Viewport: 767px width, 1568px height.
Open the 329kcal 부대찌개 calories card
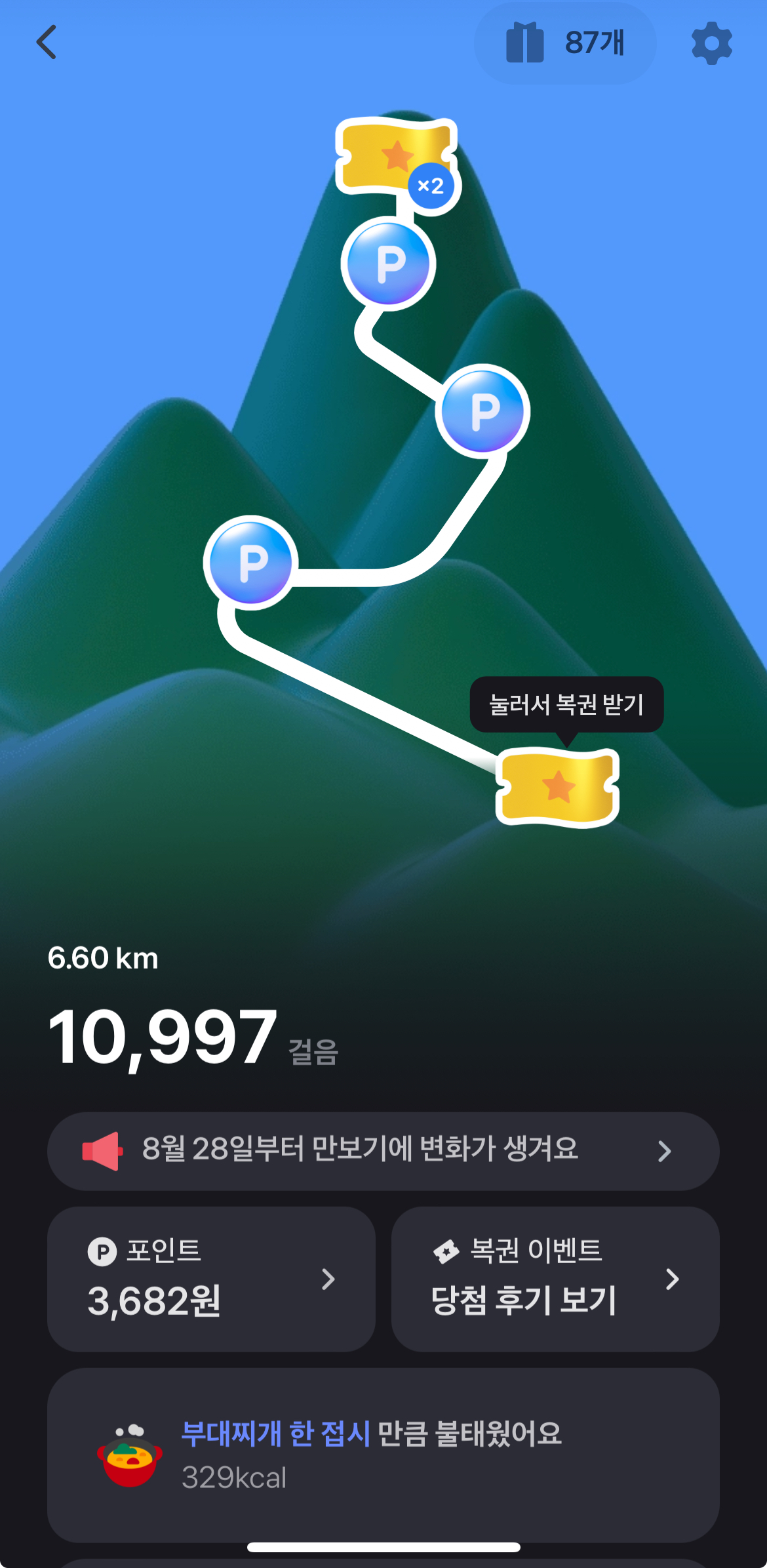pos(383,1455)
